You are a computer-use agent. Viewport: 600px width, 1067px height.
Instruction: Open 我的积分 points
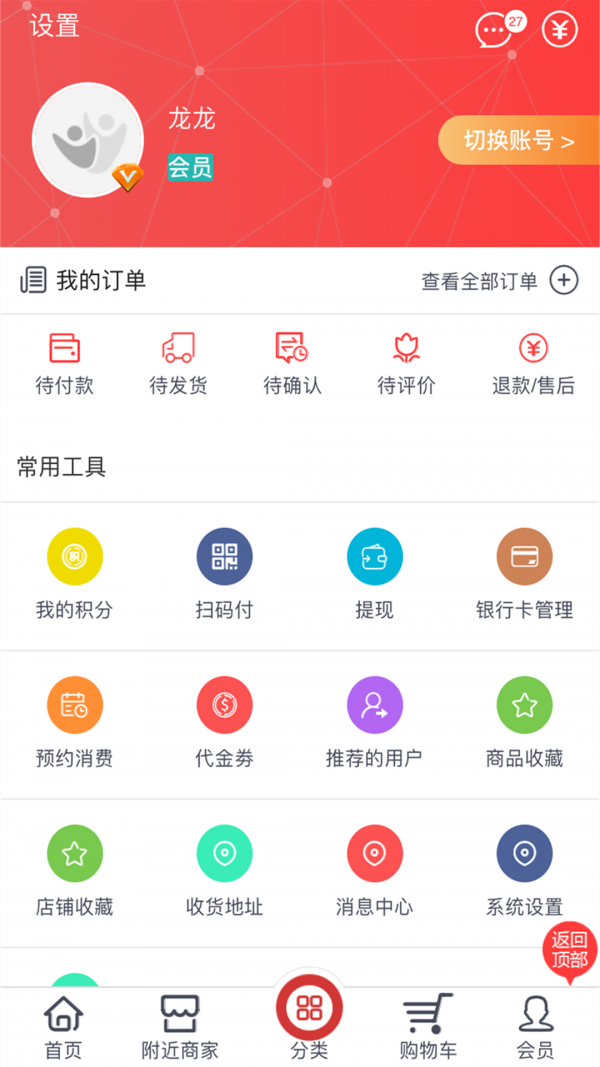tap(74, 575)
